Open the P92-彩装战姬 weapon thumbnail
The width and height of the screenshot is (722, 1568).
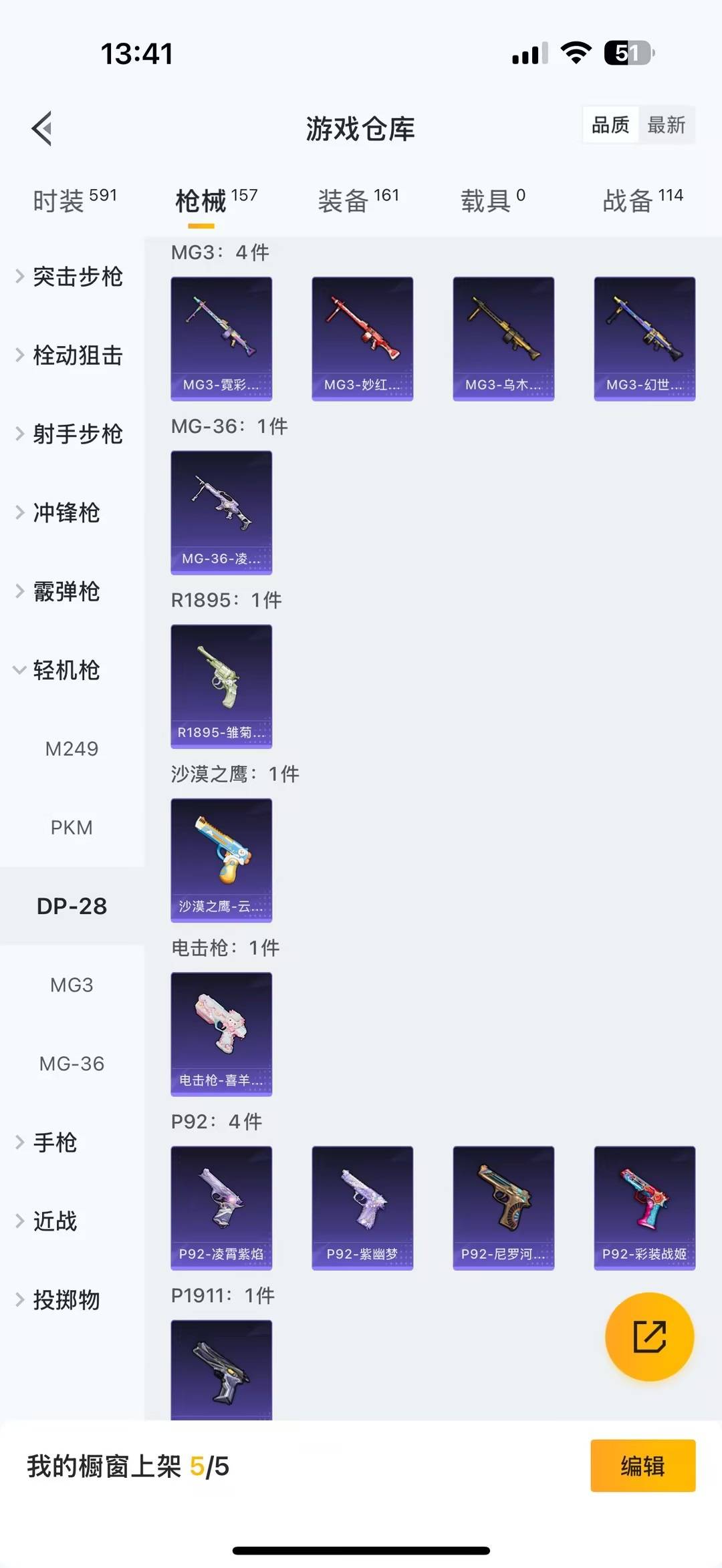coord(644,1209)
